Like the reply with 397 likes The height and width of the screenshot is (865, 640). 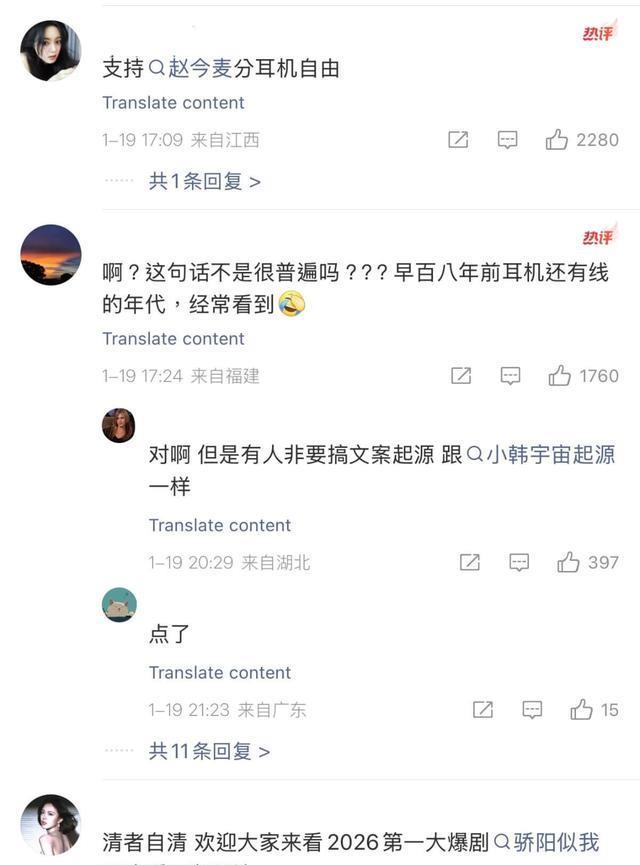569,562
